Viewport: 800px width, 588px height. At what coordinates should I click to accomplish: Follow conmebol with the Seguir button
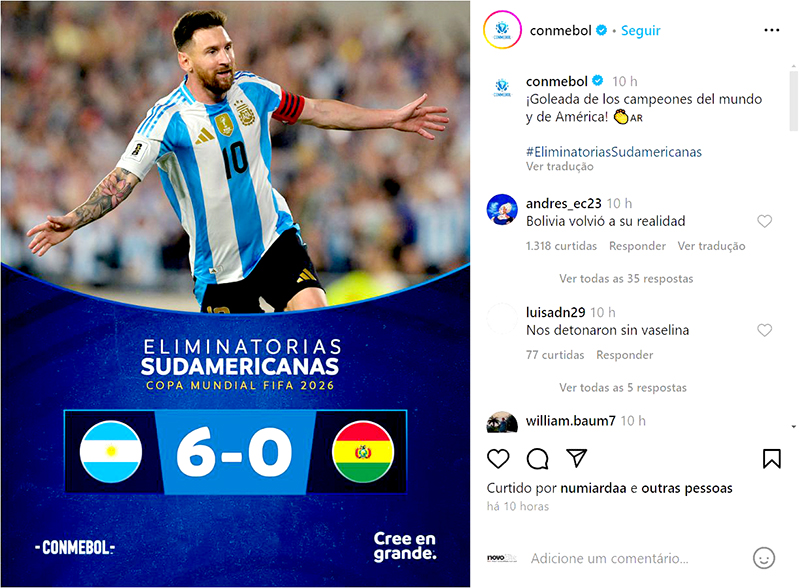(640, 31)
